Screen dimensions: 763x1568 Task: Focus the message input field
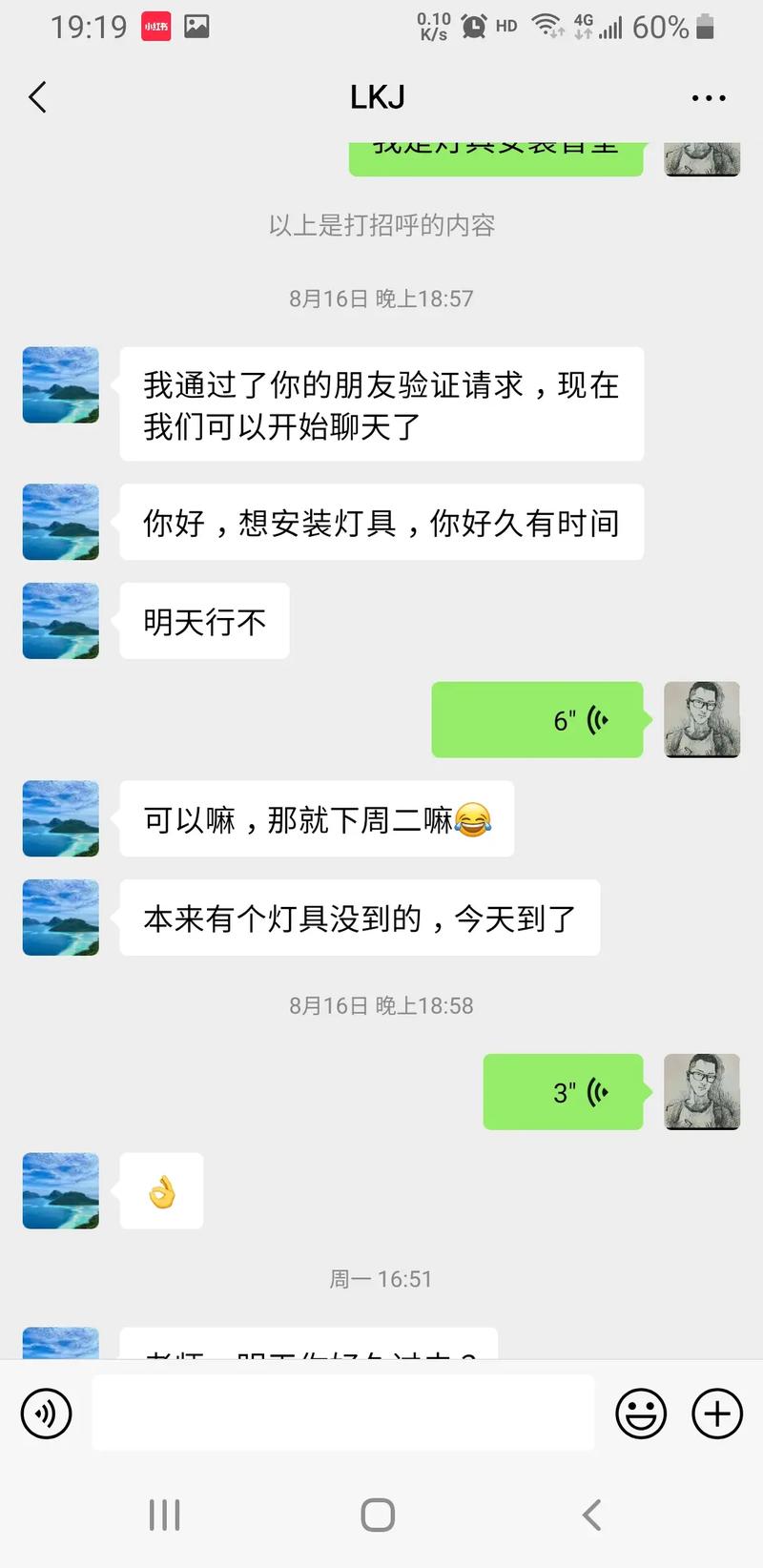[x=343, y=1414]
